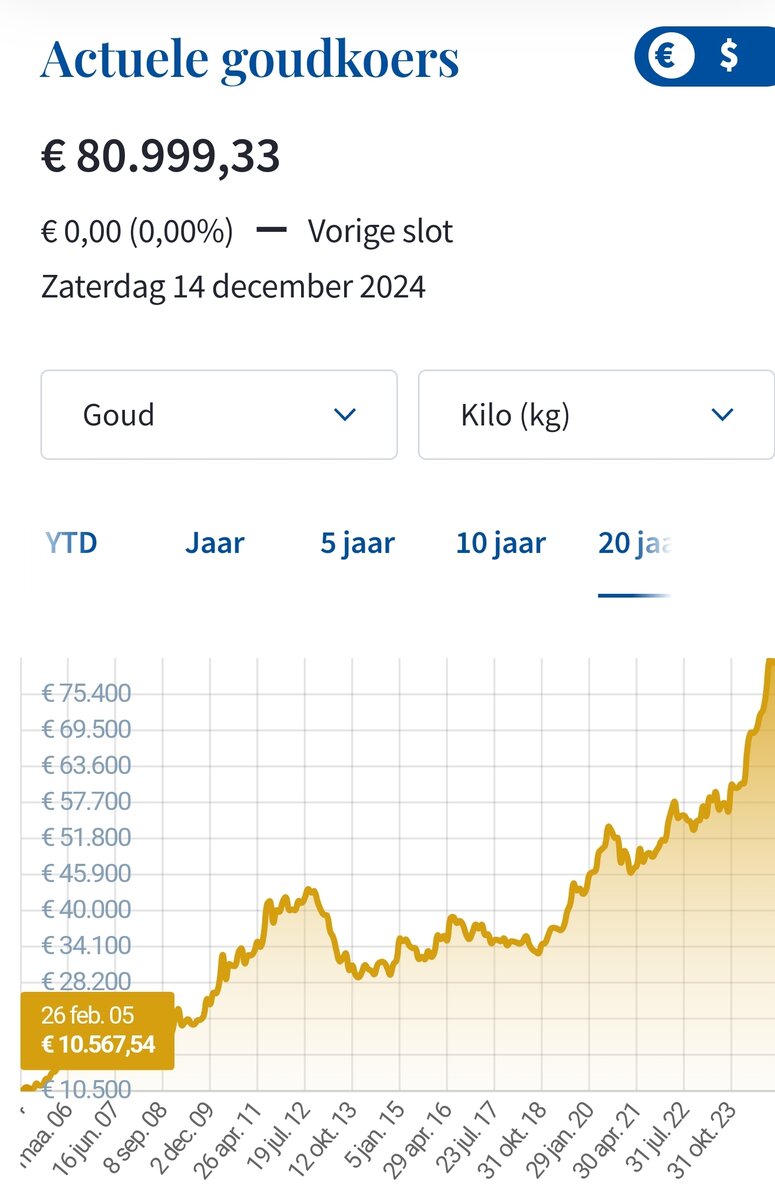Switch to the 10 jaar tab

500,544
